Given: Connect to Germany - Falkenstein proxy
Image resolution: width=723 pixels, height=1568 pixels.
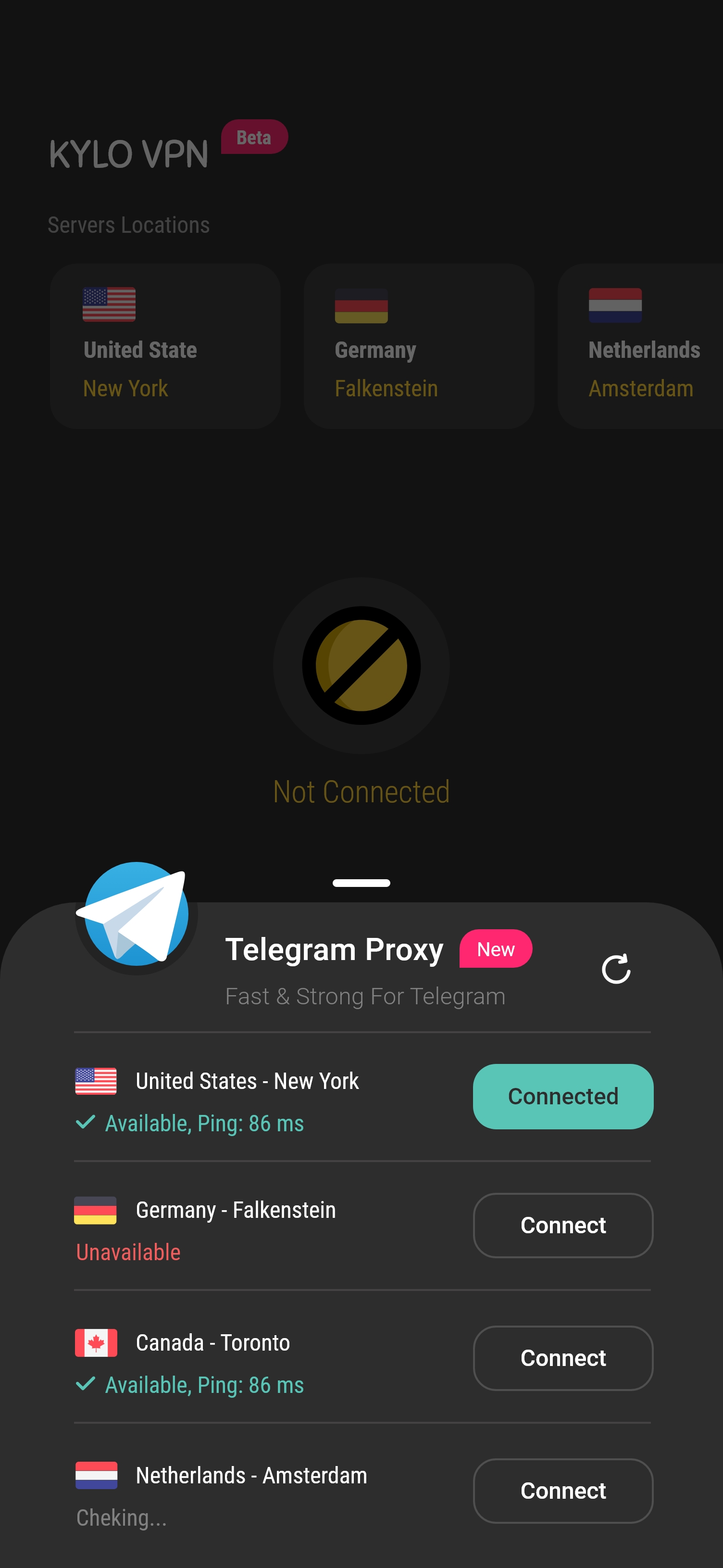Looking at the screenshot, I should coord(562,1225).
